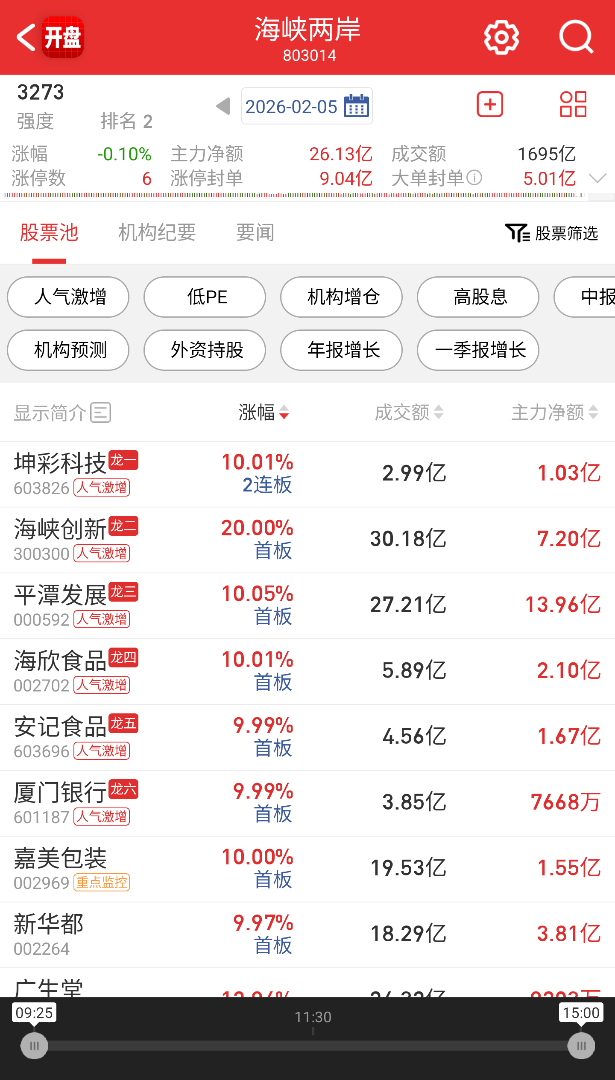The width and height of the screenshot is (615, 1080).
Task: Open the search magnifier icon
Action: [x=576, y=37]
